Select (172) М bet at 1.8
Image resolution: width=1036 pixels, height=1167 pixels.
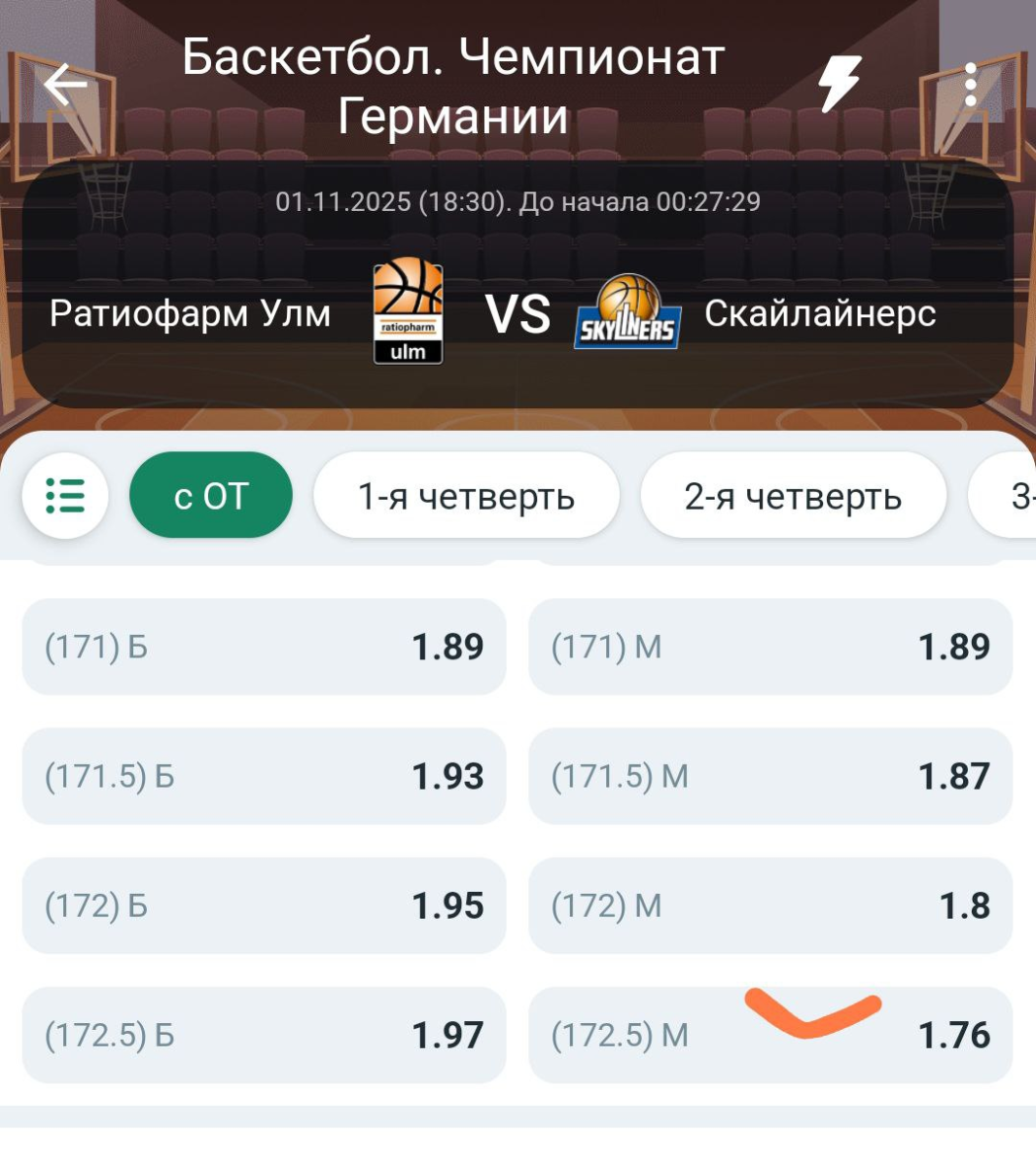pos(770,905)
